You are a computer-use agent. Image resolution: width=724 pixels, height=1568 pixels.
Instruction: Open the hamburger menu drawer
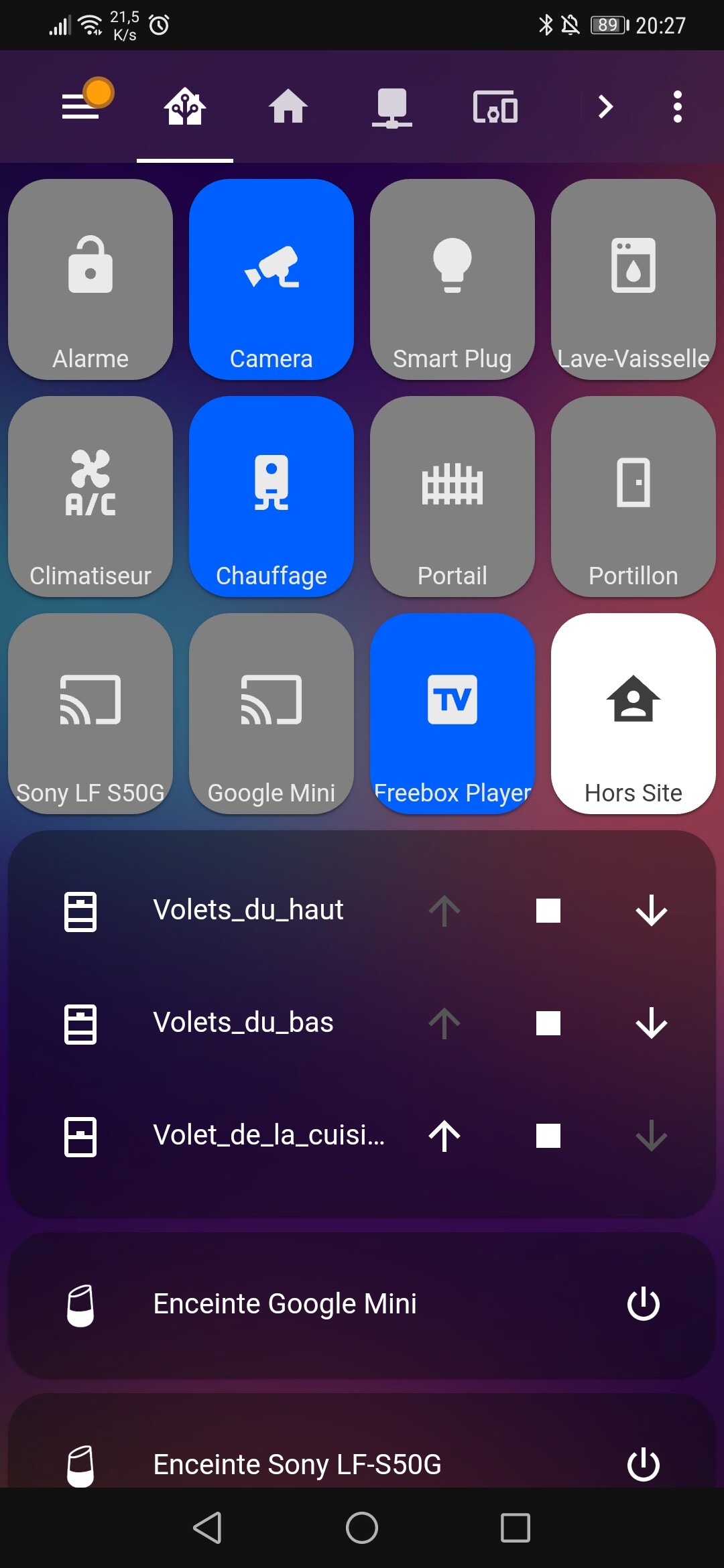[81, 107]
